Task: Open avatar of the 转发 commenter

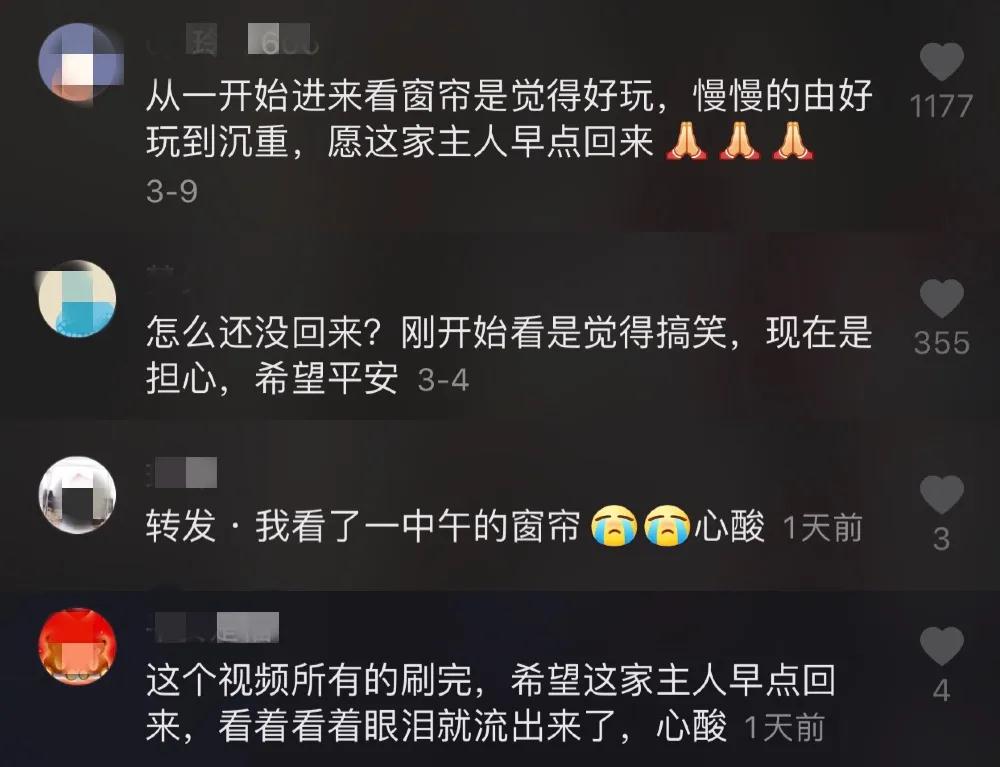Action: [x=77, y=495]
